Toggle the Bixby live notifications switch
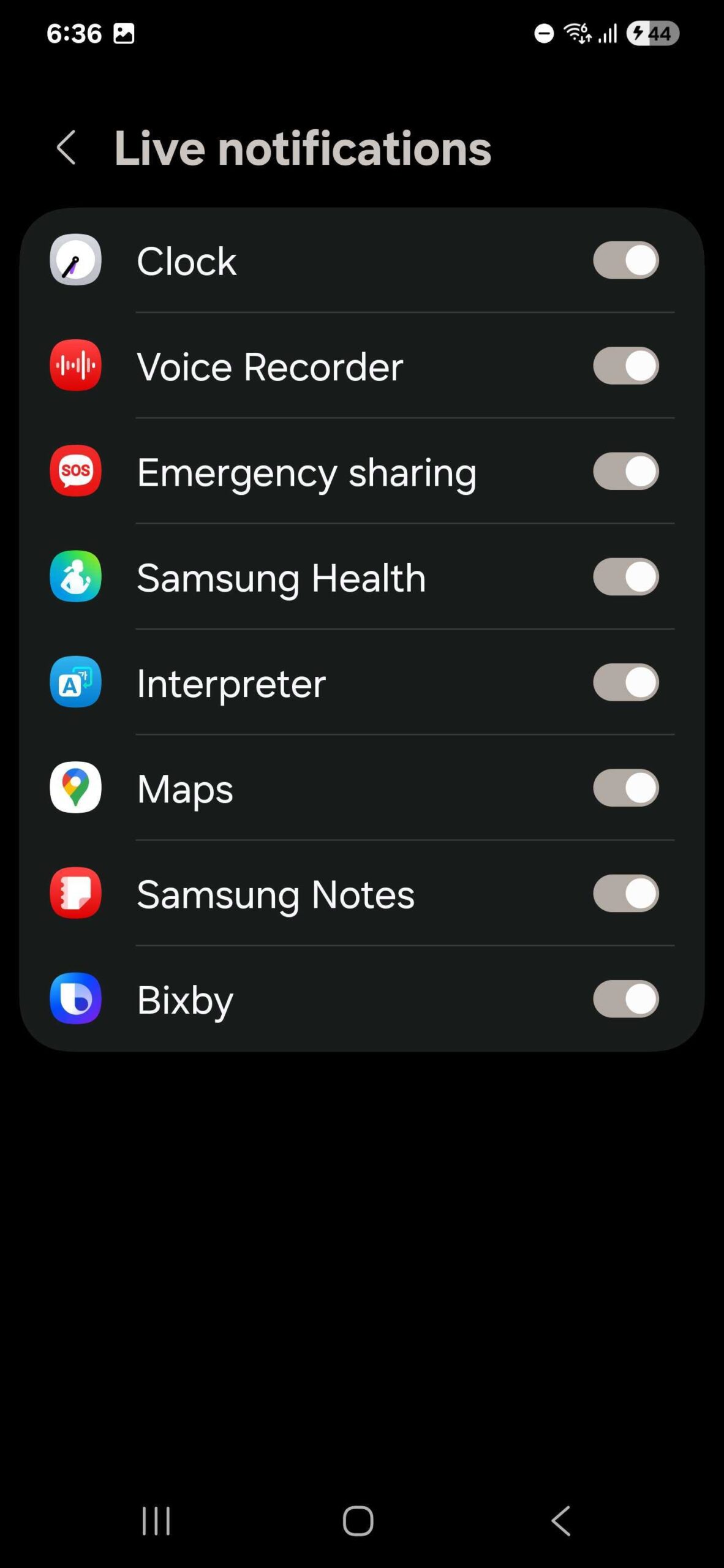The width and height of the screenshot is (724, 1568). tap(625, 999)
